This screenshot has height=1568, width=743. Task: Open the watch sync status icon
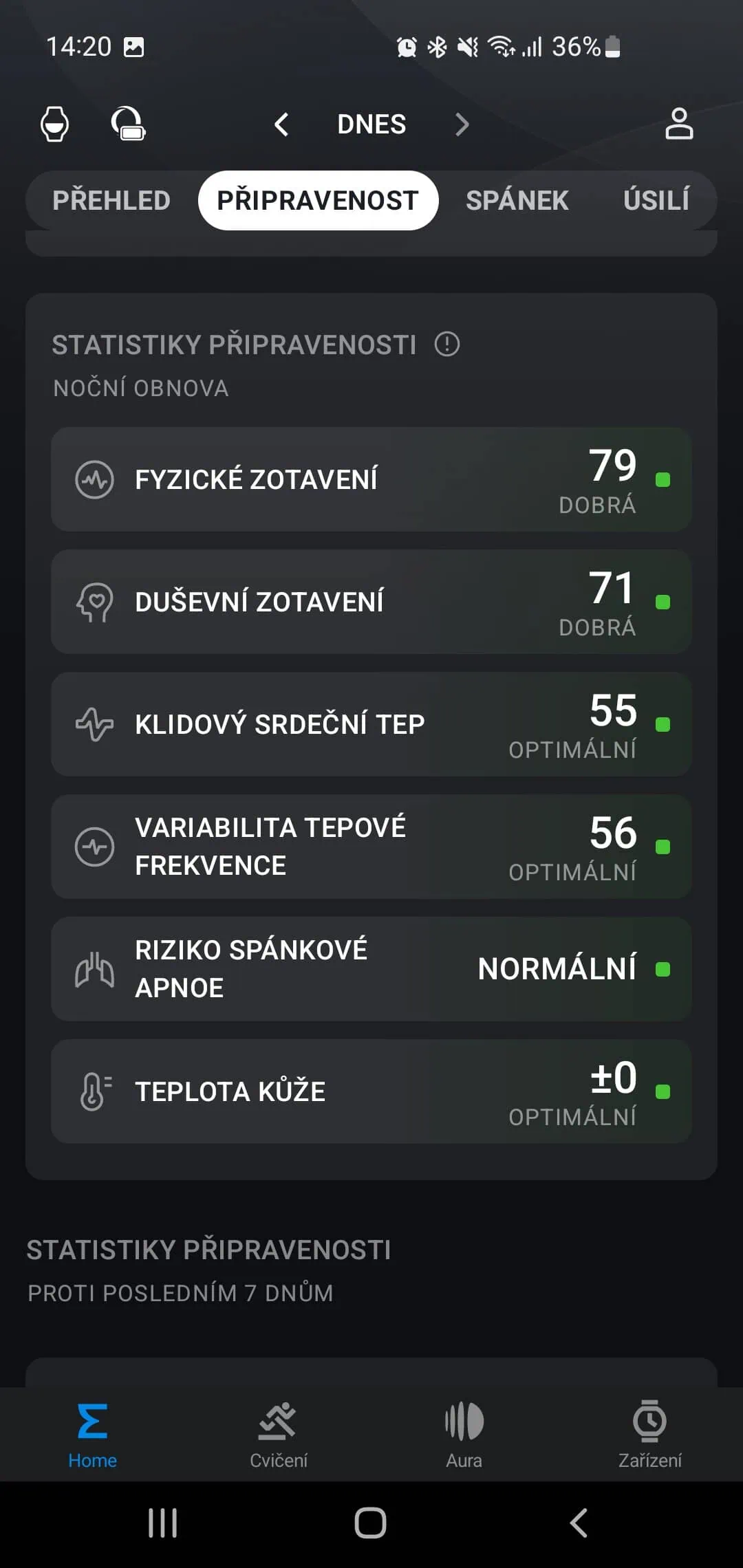point(128,124)
